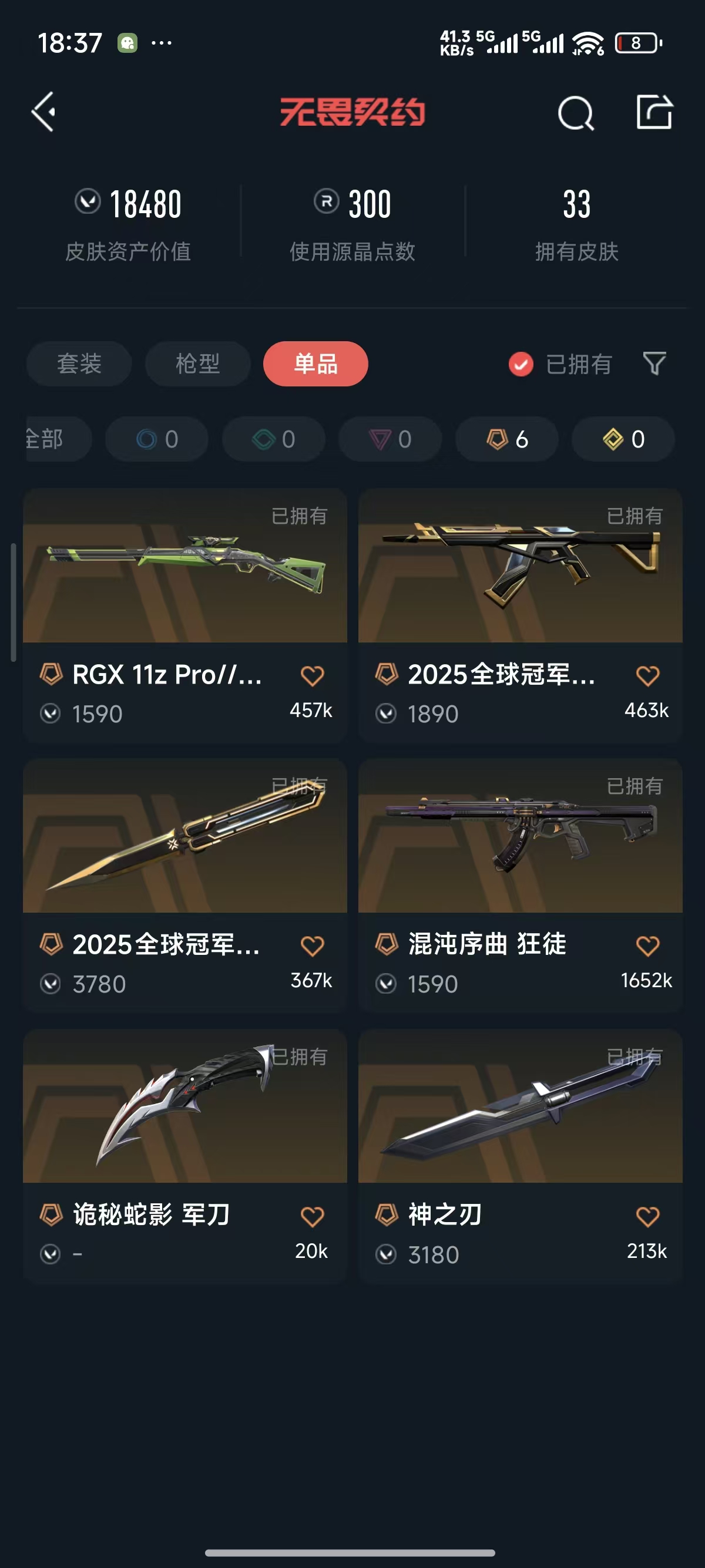Like the 混沌序曲 狂徒 skin

click(x=647, y=946)
